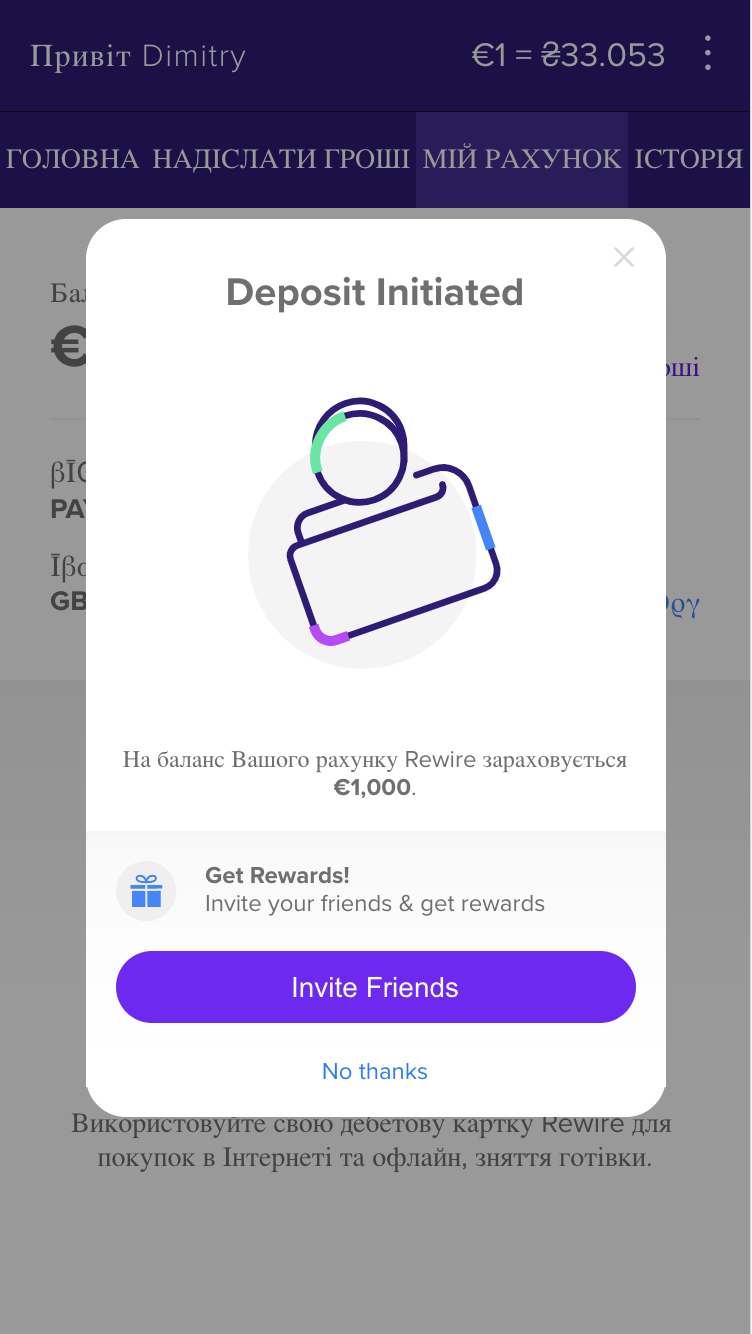Switch to the ГОЛОВНА tab
The image size is (752, 1334).
[x=73, y=159]
